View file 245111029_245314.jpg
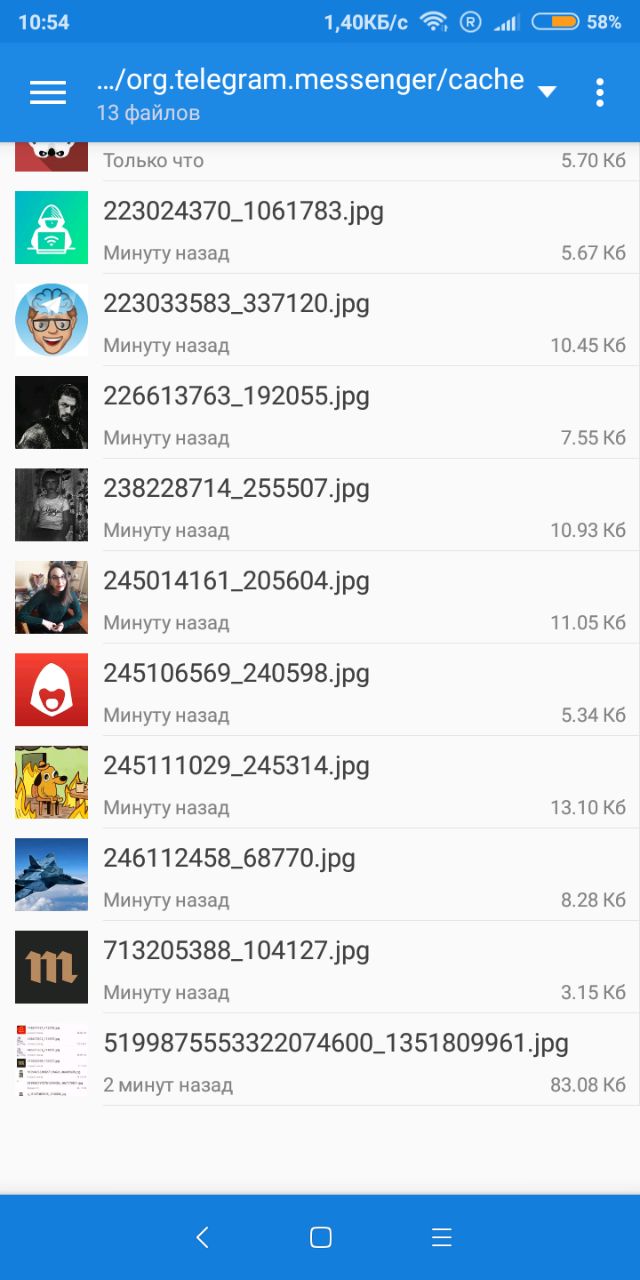The width and height of the screenshot is (640, 1280). pyautogui.click(x=236, y=766)
